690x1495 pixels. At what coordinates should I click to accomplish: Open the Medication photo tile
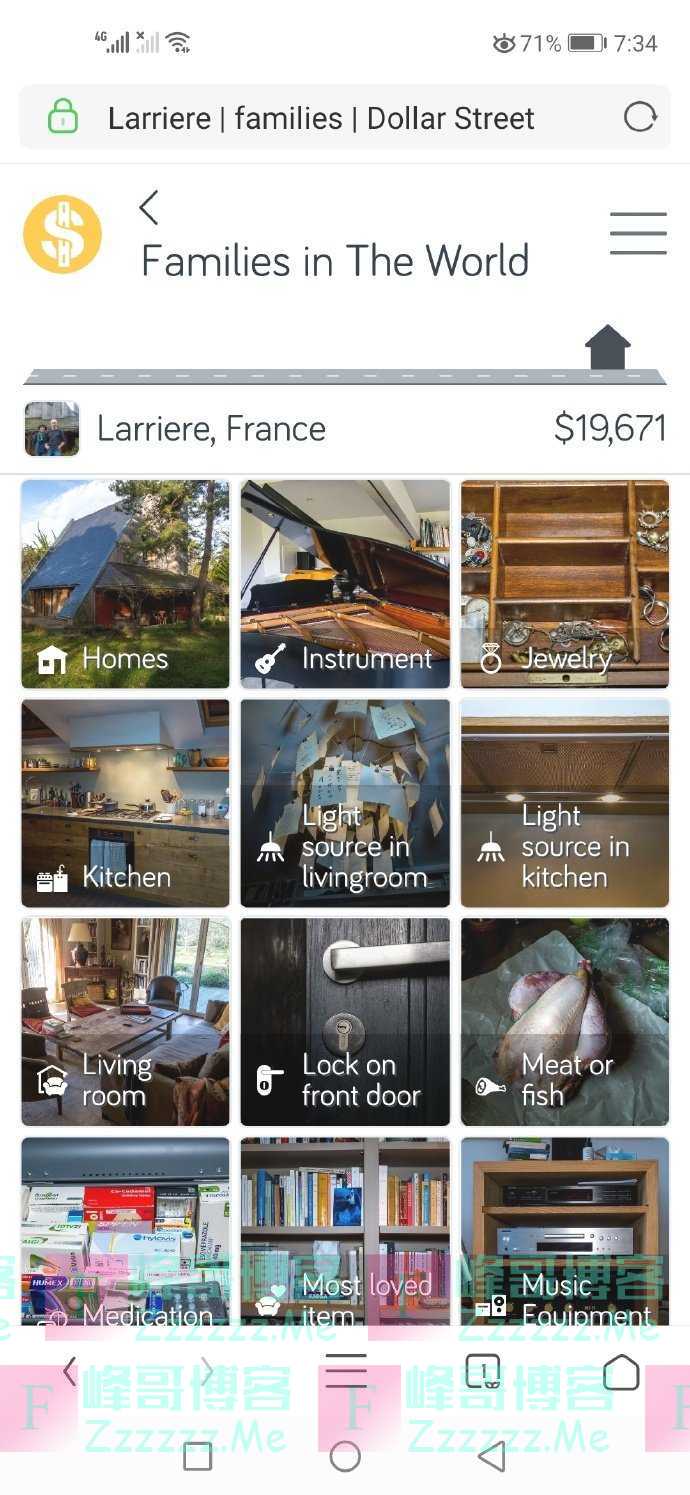(x=125, y=1230)
